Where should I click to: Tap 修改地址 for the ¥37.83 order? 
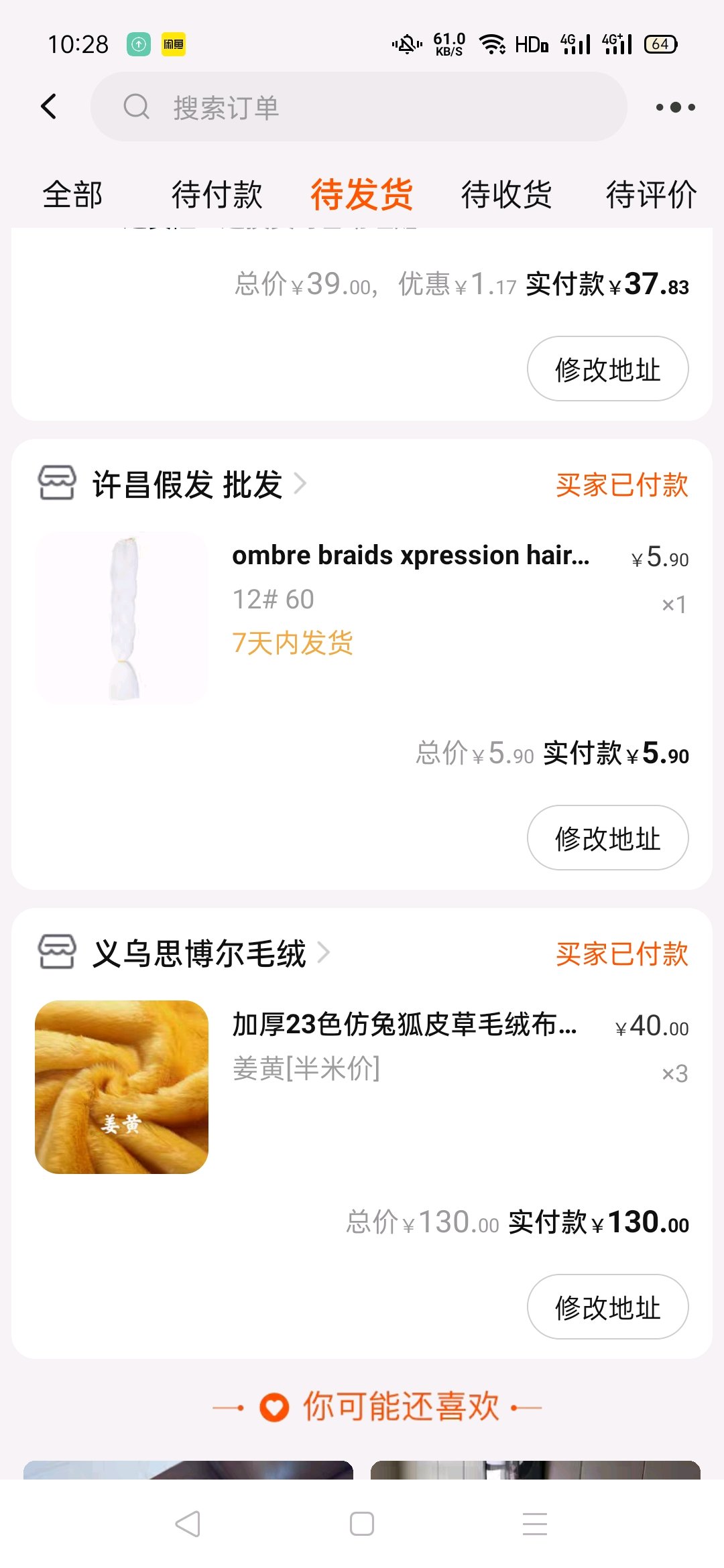pos(607,369)
